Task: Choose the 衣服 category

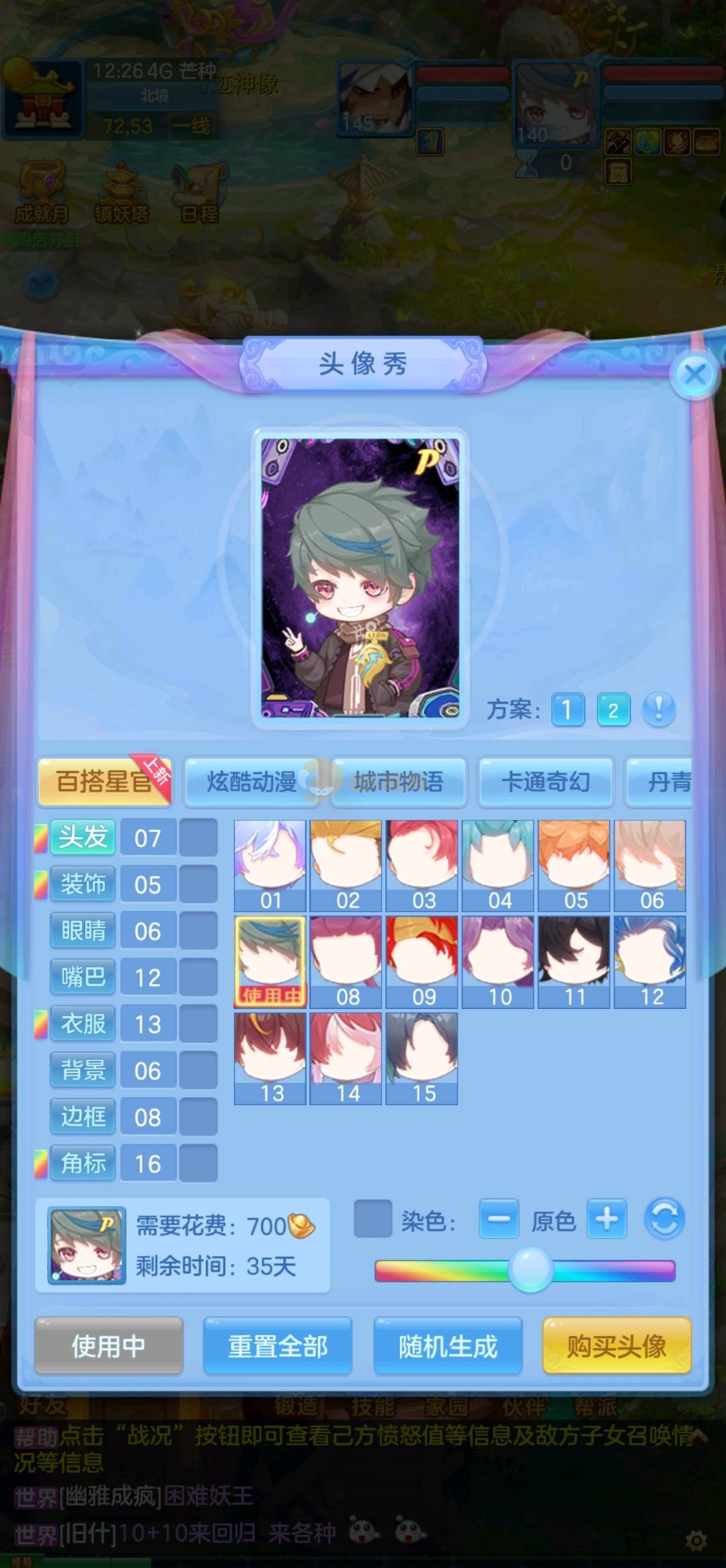Action: [x=83, y=1024]
